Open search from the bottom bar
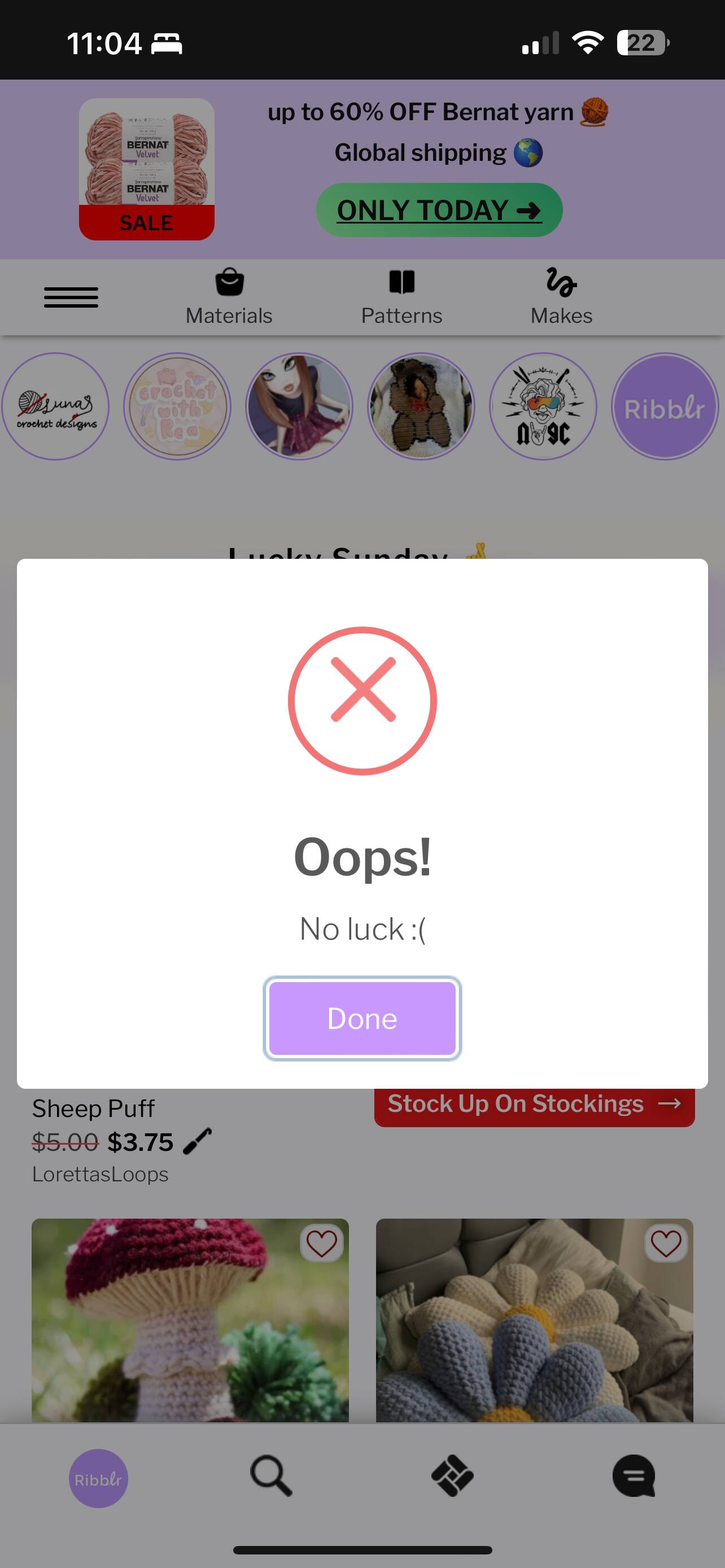 point(272,1476)
